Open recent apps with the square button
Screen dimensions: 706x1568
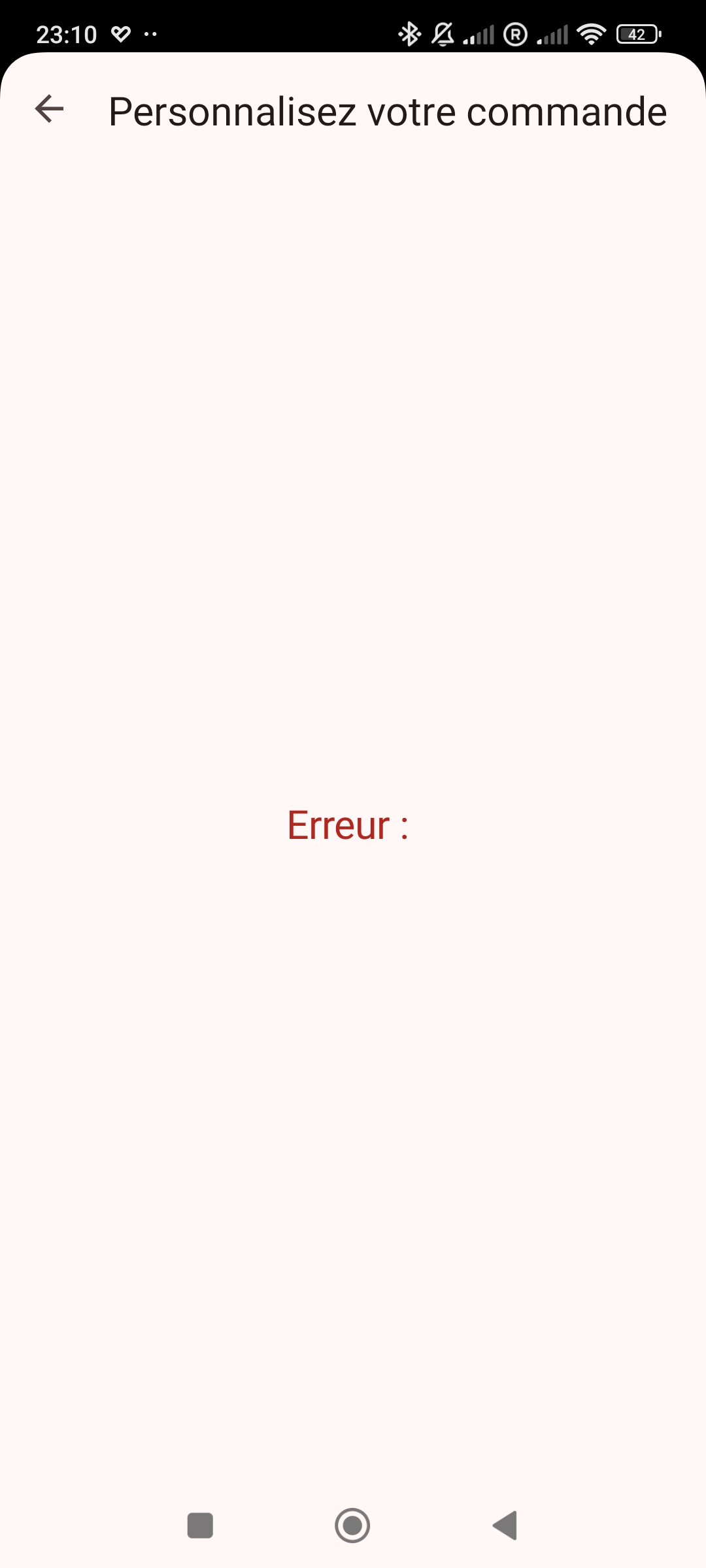200,1526
